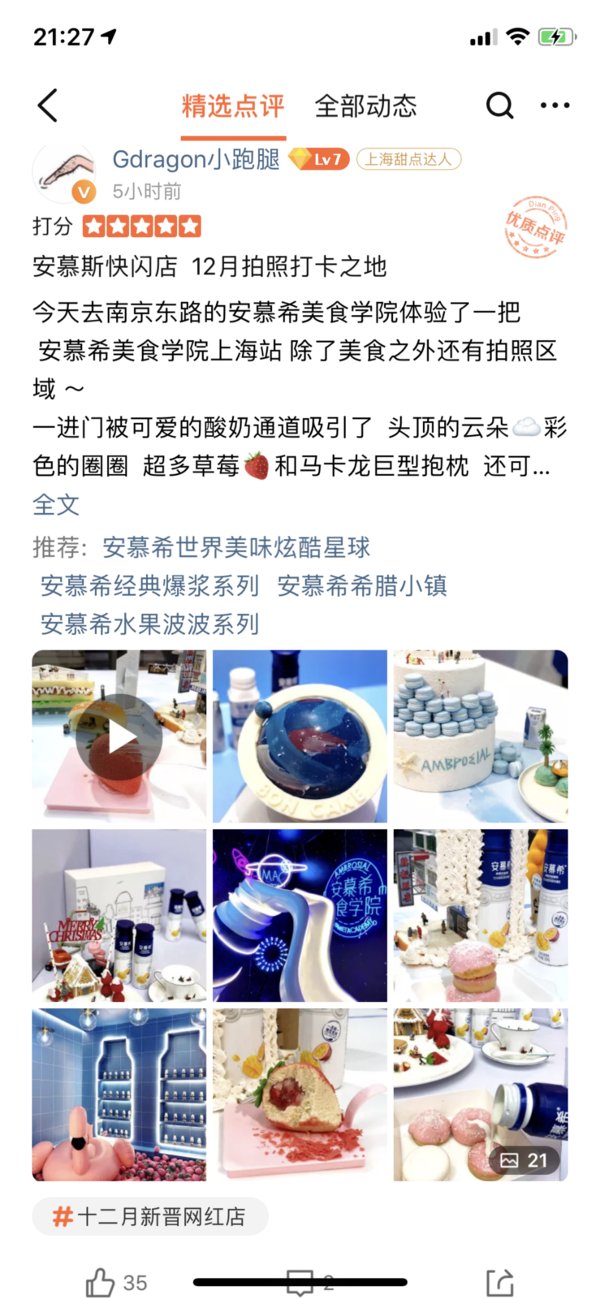Open recommended dish 安慕希经典爆浆系列
The height and width of the screenshot is (1299, 600).
coord(150,585)
